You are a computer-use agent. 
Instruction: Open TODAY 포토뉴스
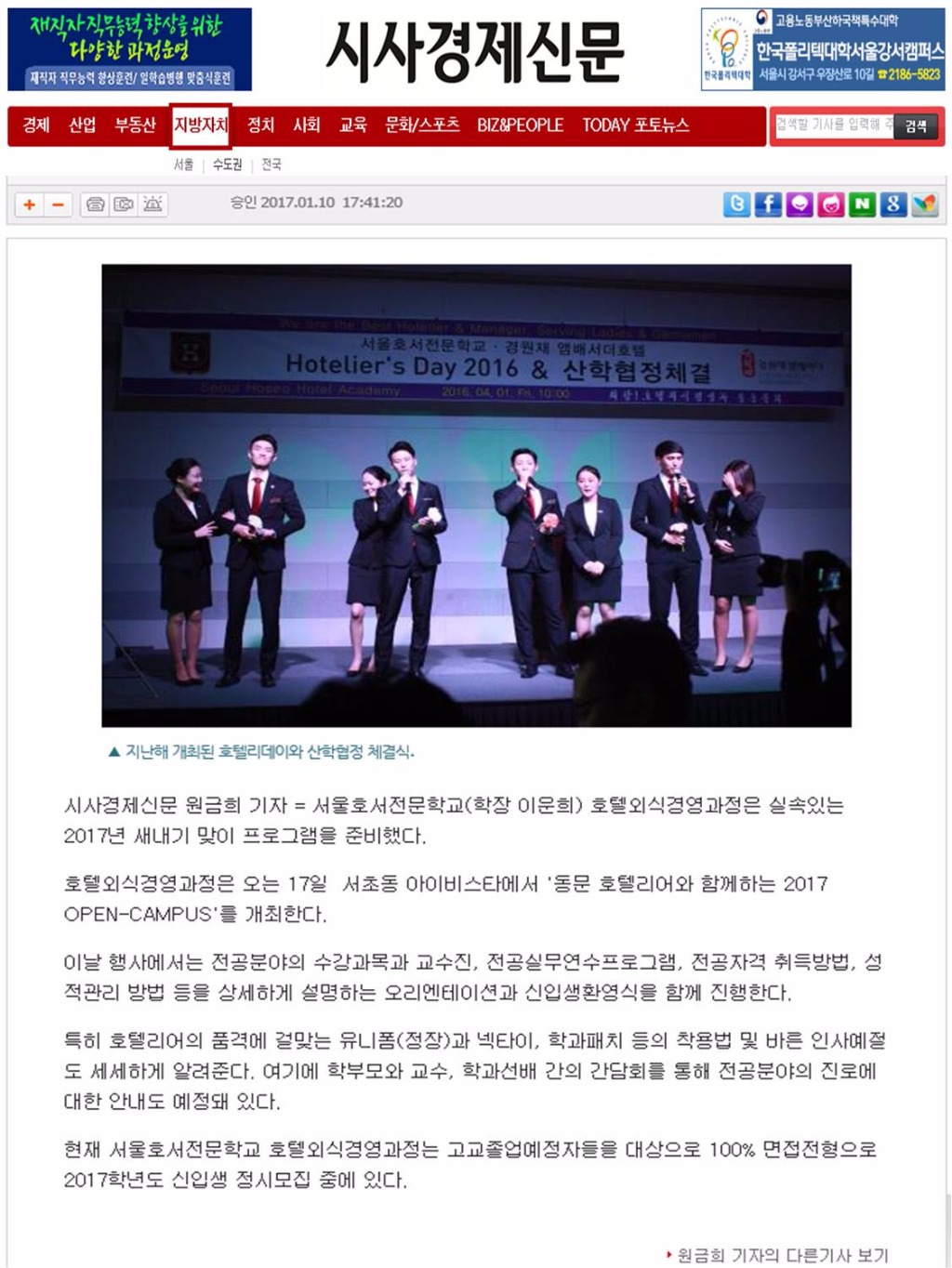[x=636, y=125]
